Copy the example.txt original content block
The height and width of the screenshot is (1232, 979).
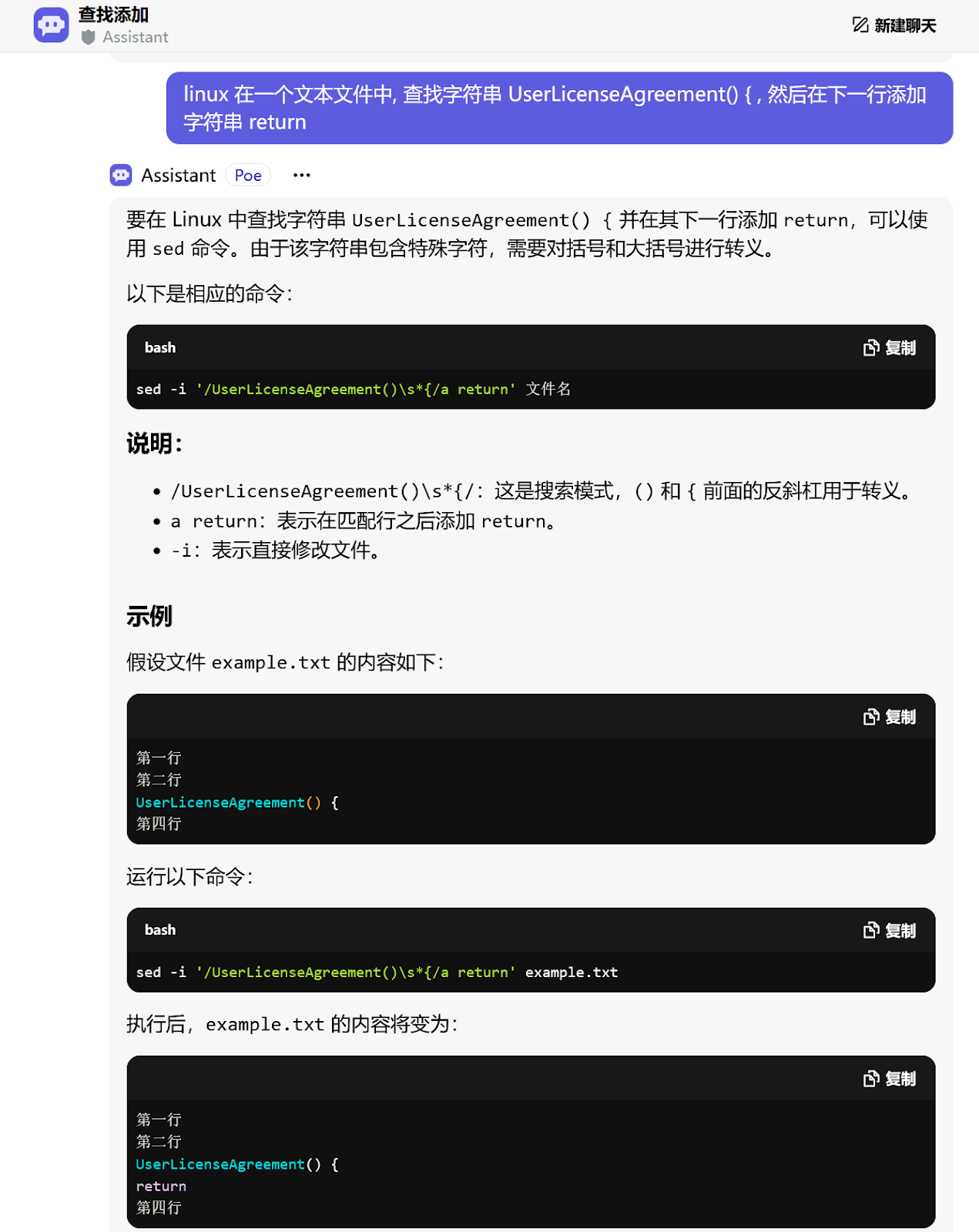[890, 717]
